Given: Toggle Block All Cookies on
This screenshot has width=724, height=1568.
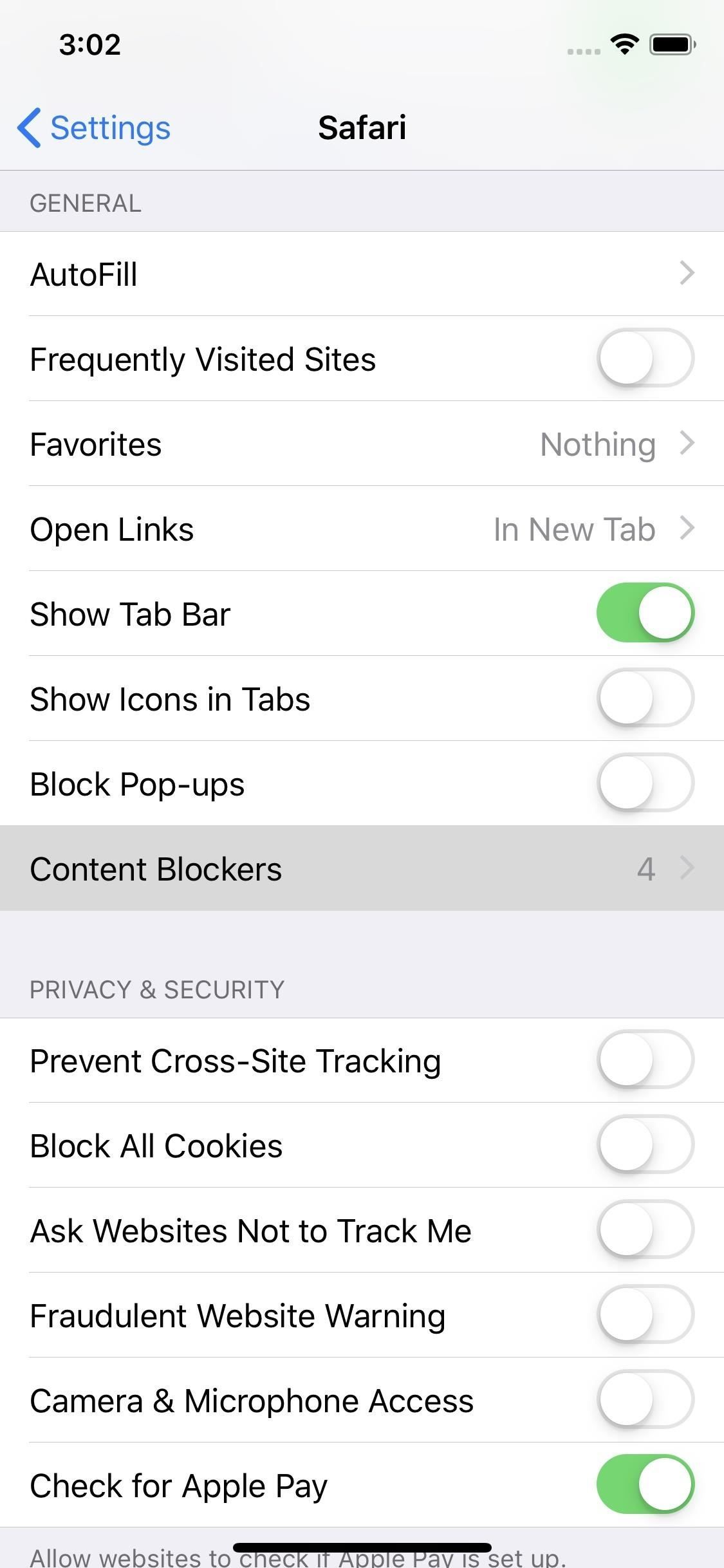Looking at the screenshot, I should pyautogui.click(x=645, y=1144).
